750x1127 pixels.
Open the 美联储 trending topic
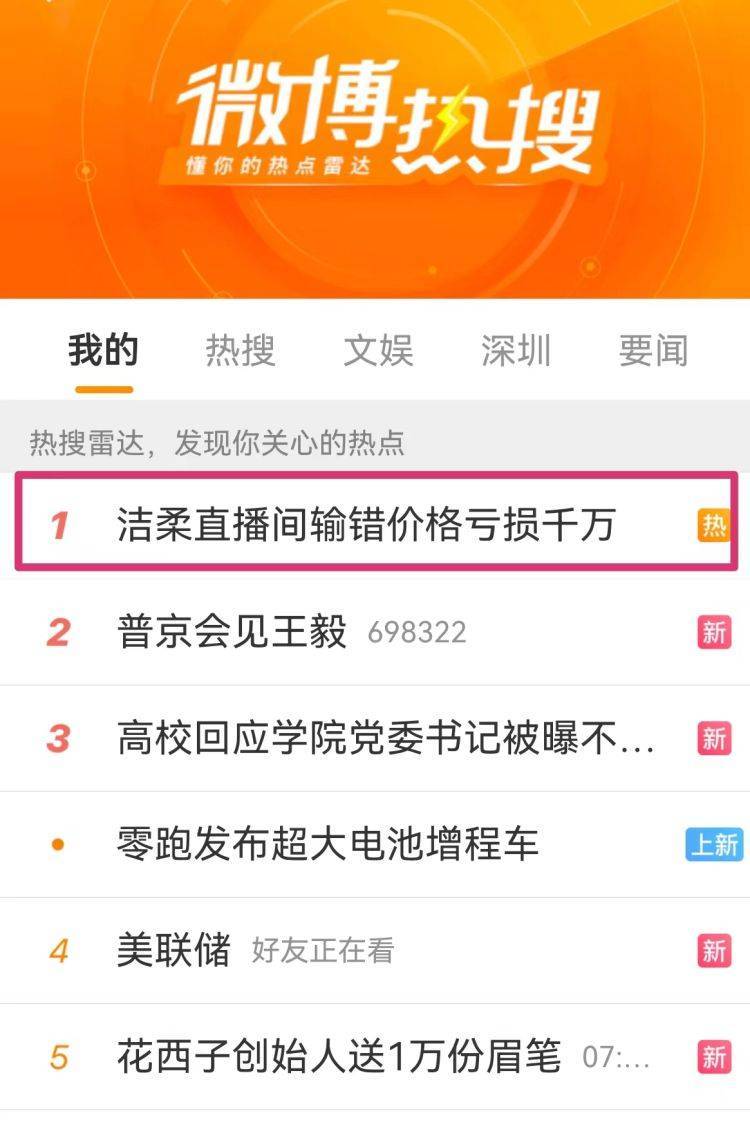coord(174,950)
